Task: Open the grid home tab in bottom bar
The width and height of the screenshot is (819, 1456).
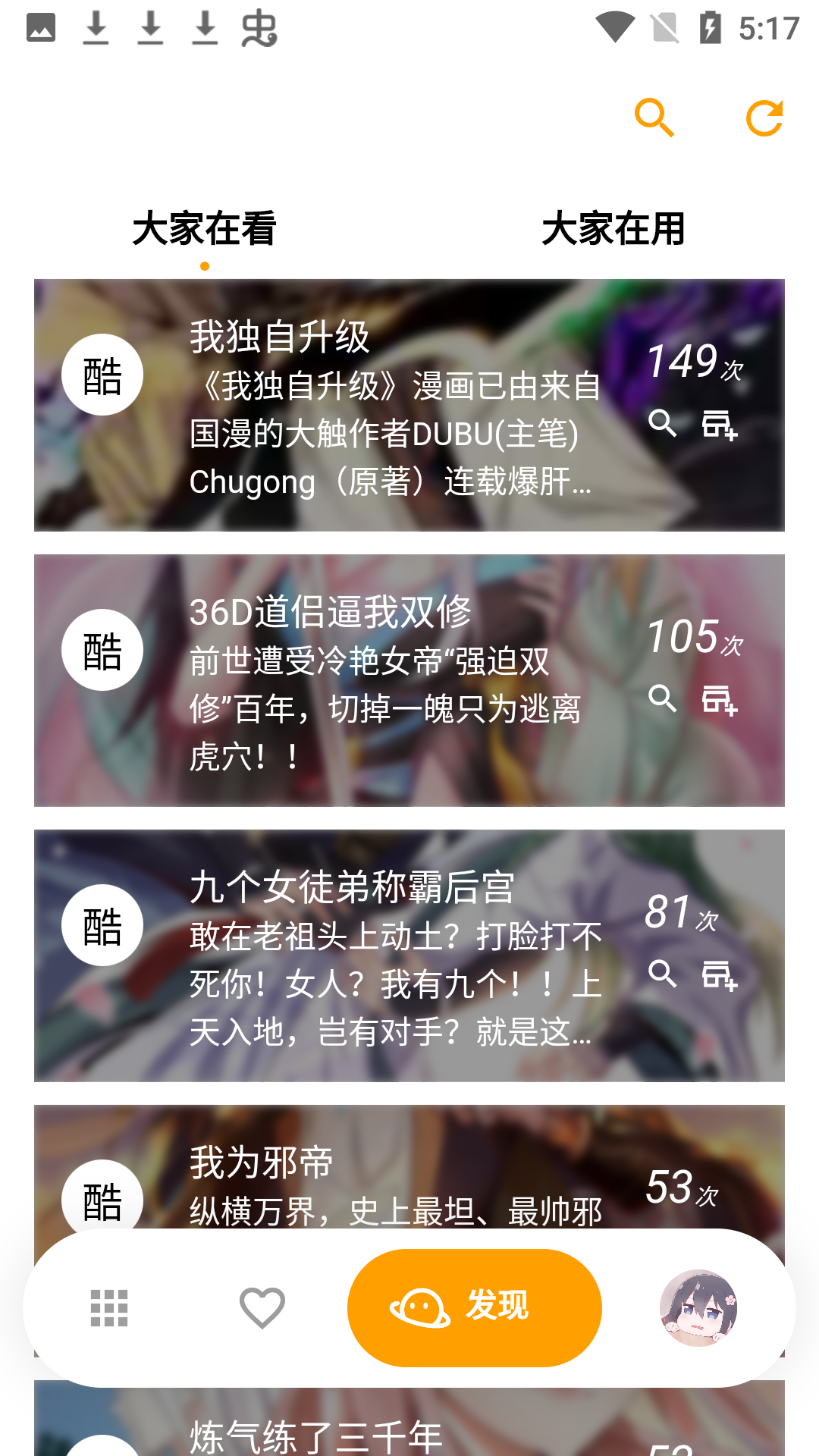Action: coord(109,1308)
